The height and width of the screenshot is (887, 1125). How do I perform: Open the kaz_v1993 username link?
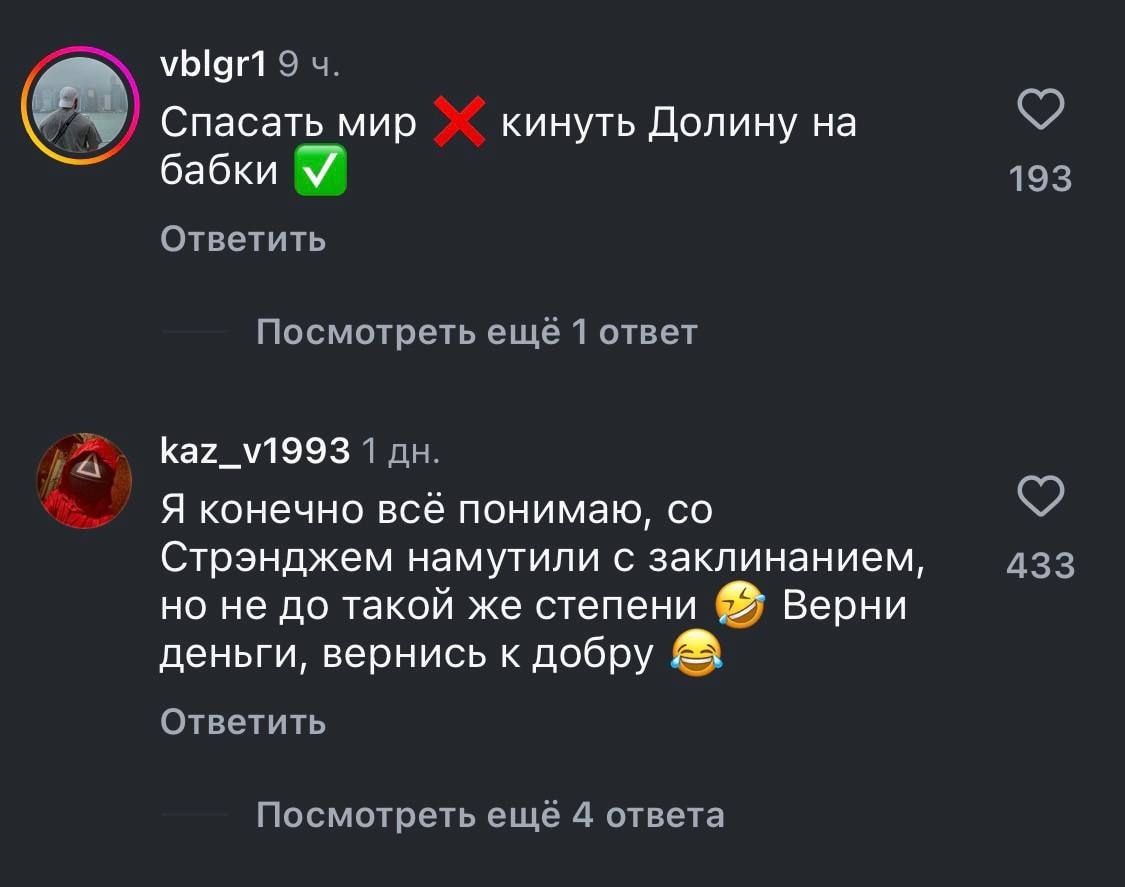pyautogui.click(x=254, y=451)
